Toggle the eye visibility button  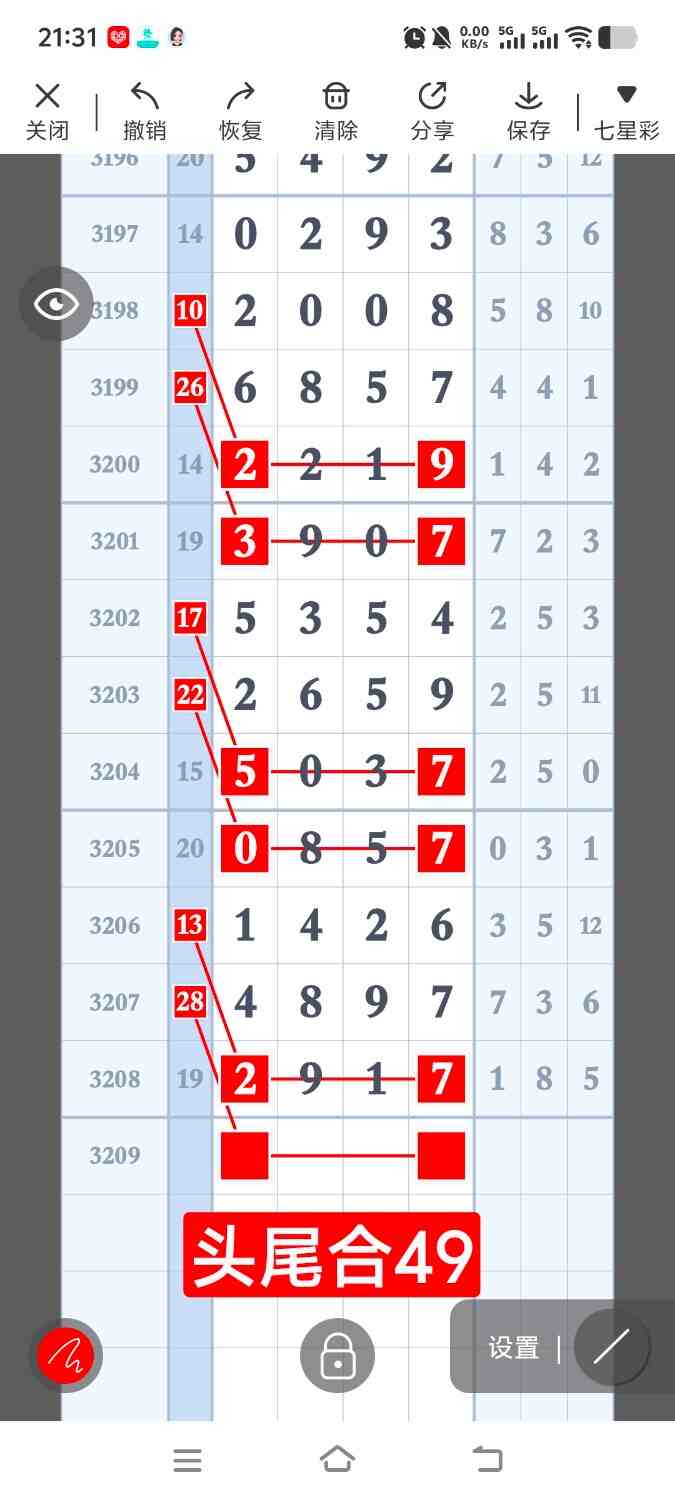pyautogui.click(x=56, y=304)
